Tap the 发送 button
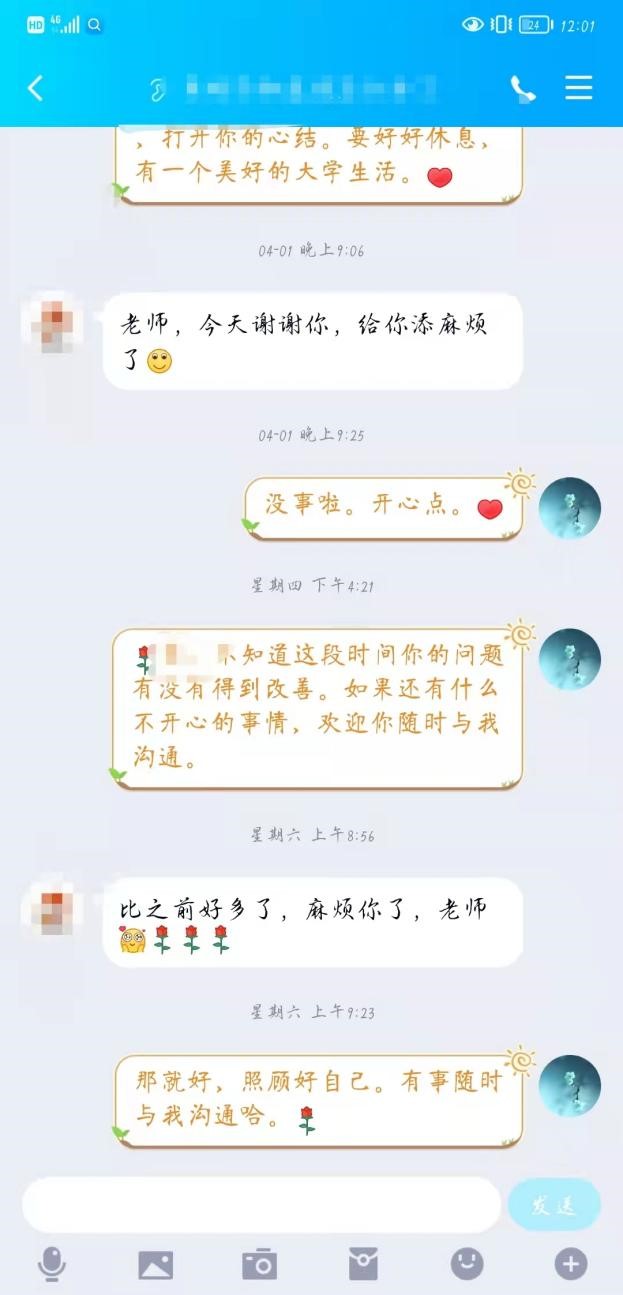The image size is (623, 1295). [x=554, y=1205]
